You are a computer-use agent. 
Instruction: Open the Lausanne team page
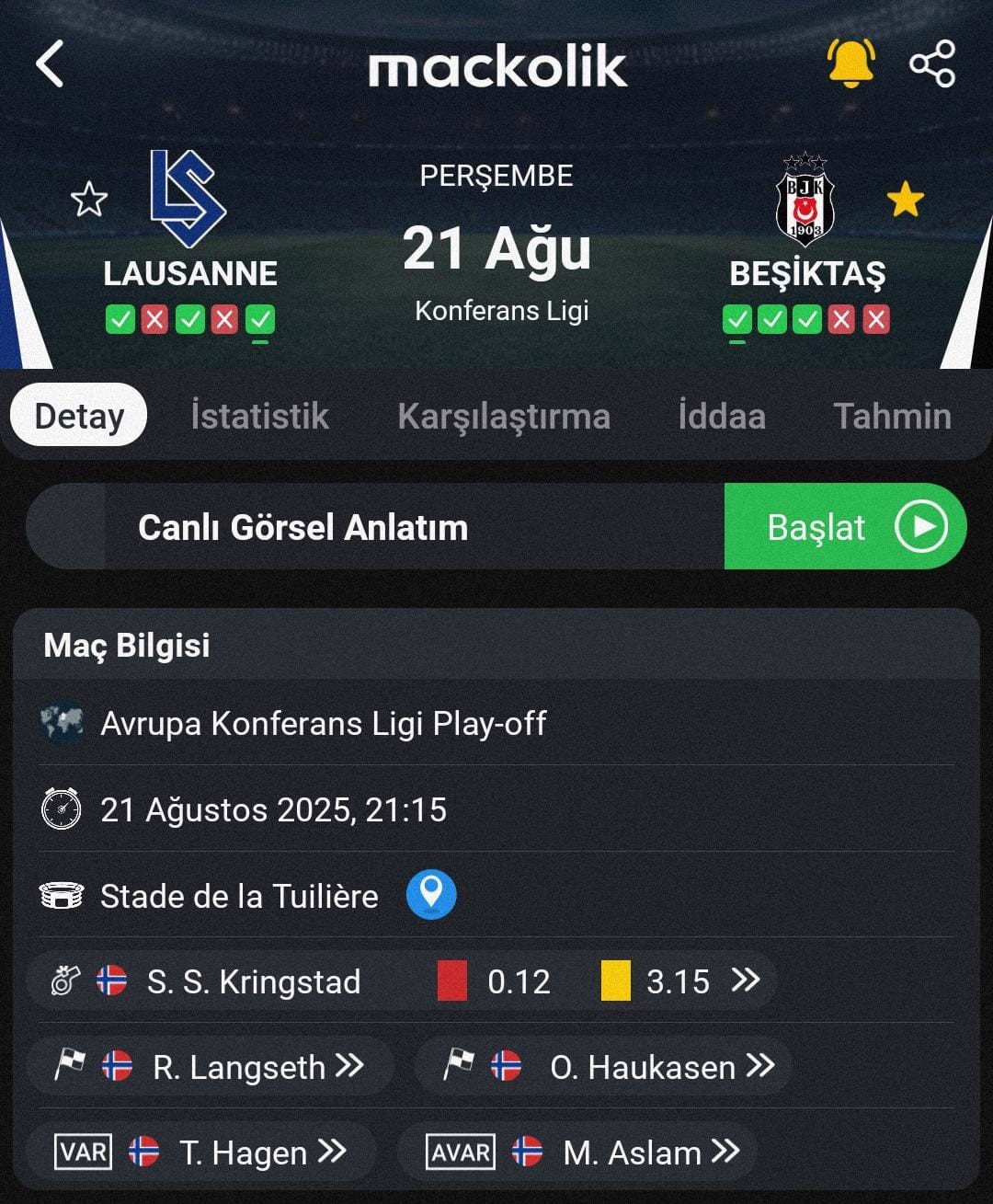(x=188, y=200)
